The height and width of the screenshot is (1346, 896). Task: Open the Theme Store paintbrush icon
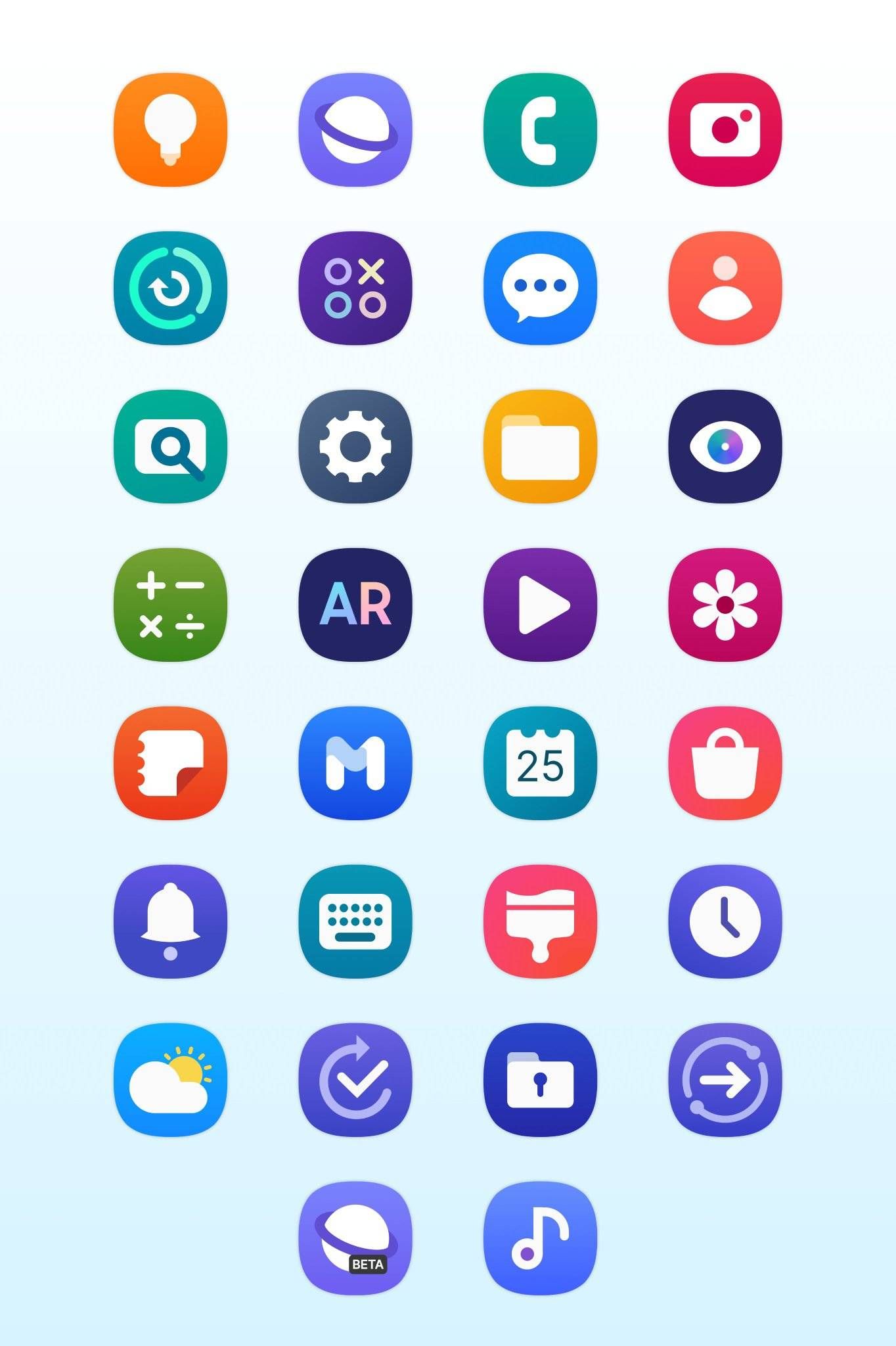(541, 921)
